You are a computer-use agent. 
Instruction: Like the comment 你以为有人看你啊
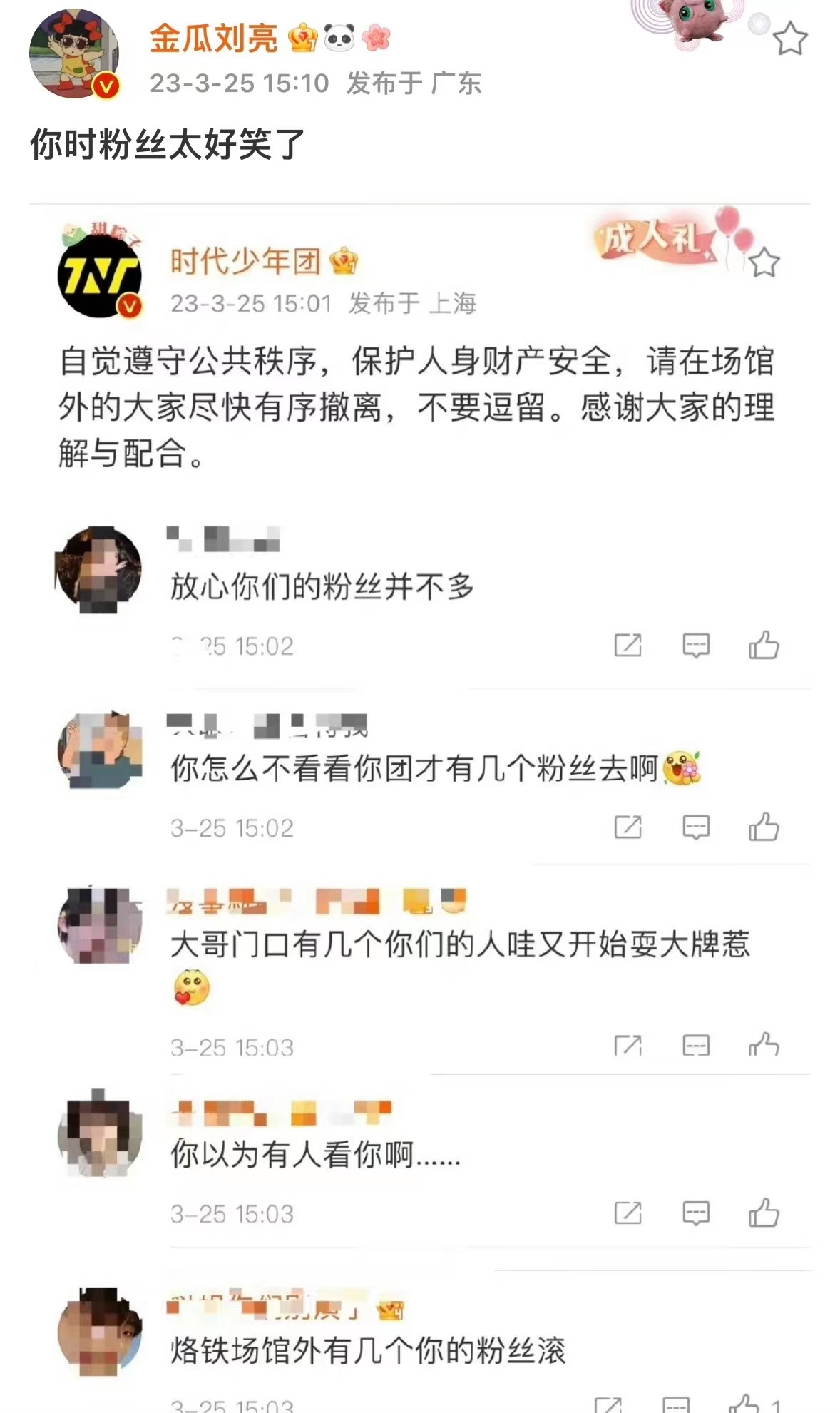pos(764,1213)
